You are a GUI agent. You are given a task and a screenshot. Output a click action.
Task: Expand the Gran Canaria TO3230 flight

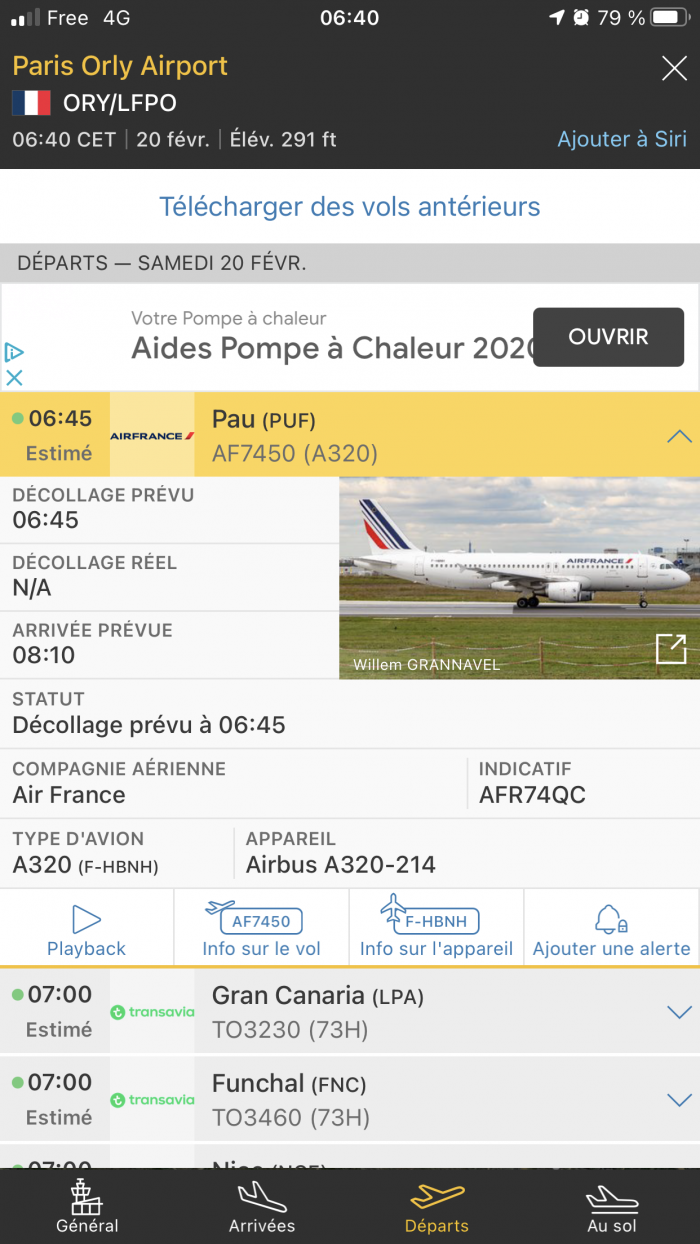click(x=678, y=1012)
